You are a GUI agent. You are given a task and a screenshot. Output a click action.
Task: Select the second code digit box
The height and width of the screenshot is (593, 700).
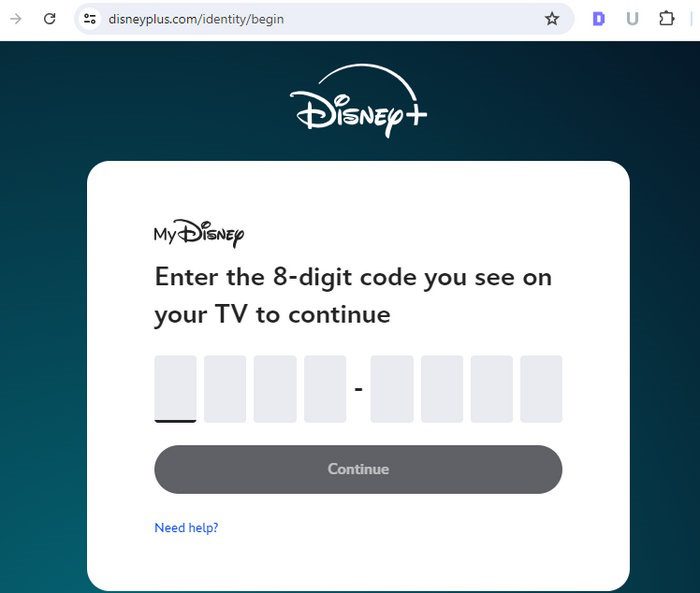pos(225,389)
